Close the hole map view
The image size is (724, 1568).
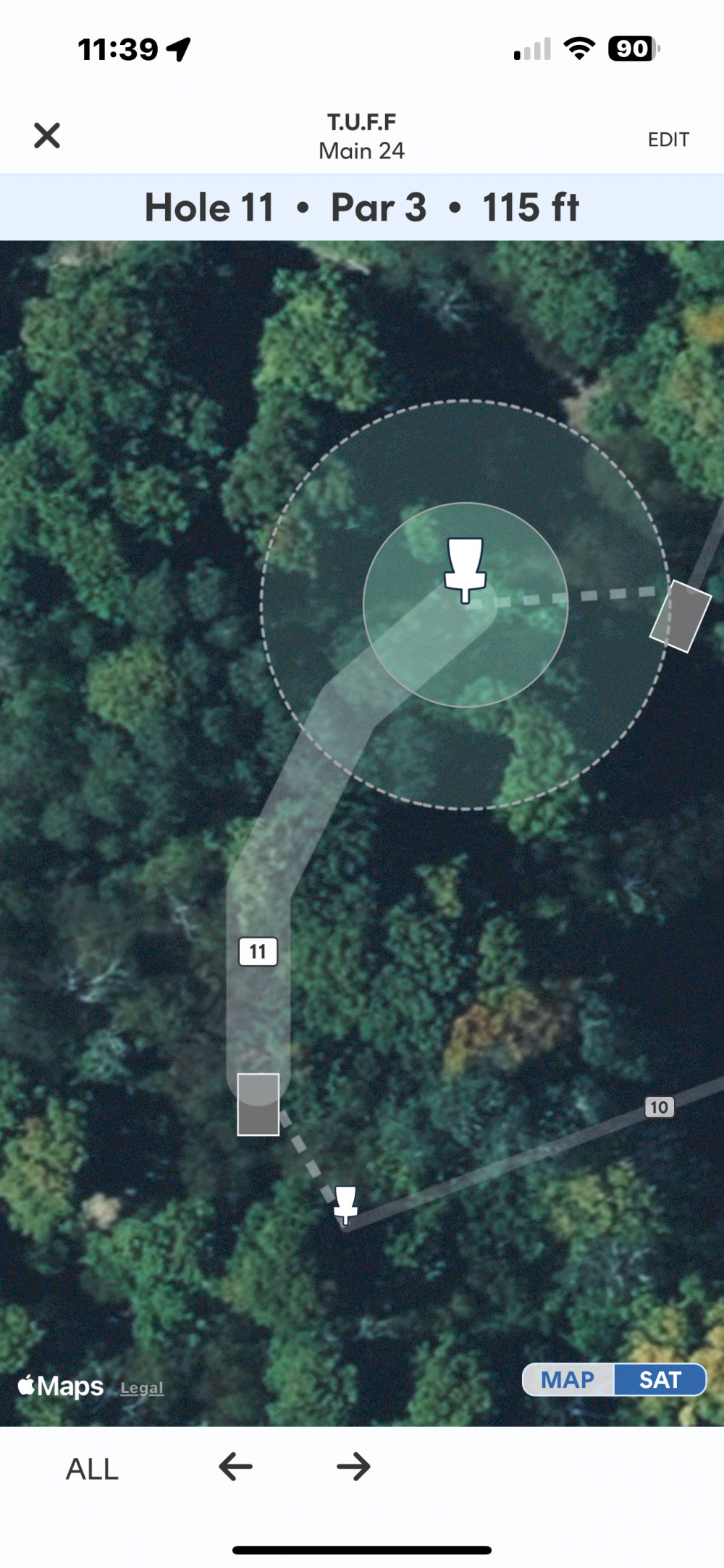pos(47,135)
